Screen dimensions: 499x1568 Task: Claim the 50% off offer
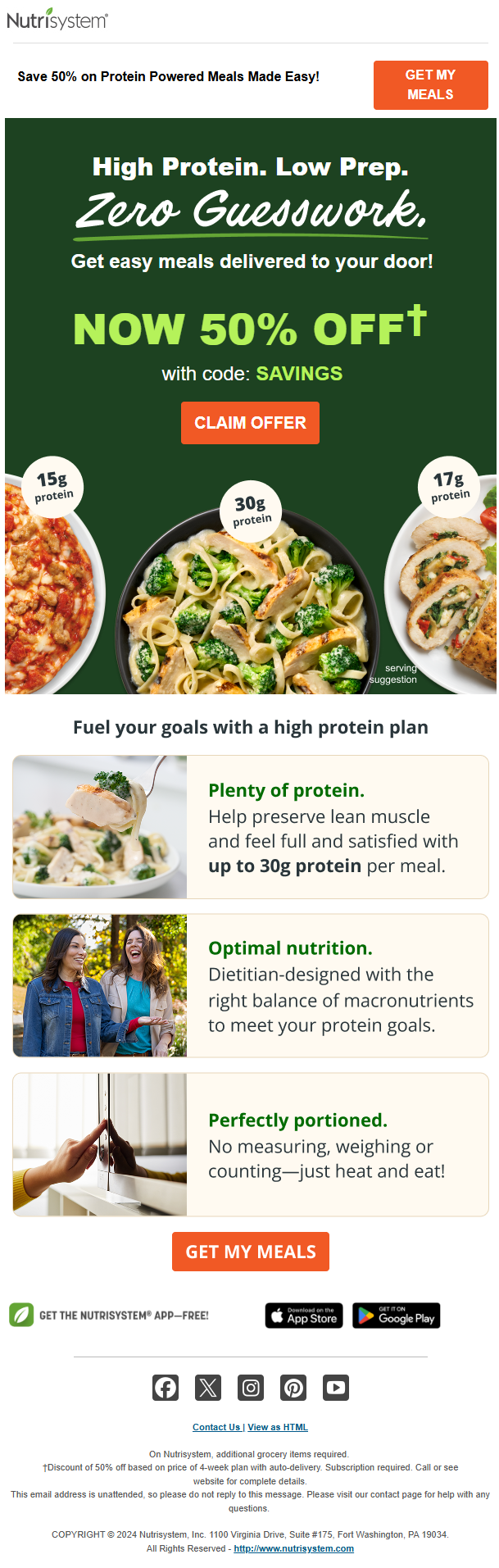point(250,423)
